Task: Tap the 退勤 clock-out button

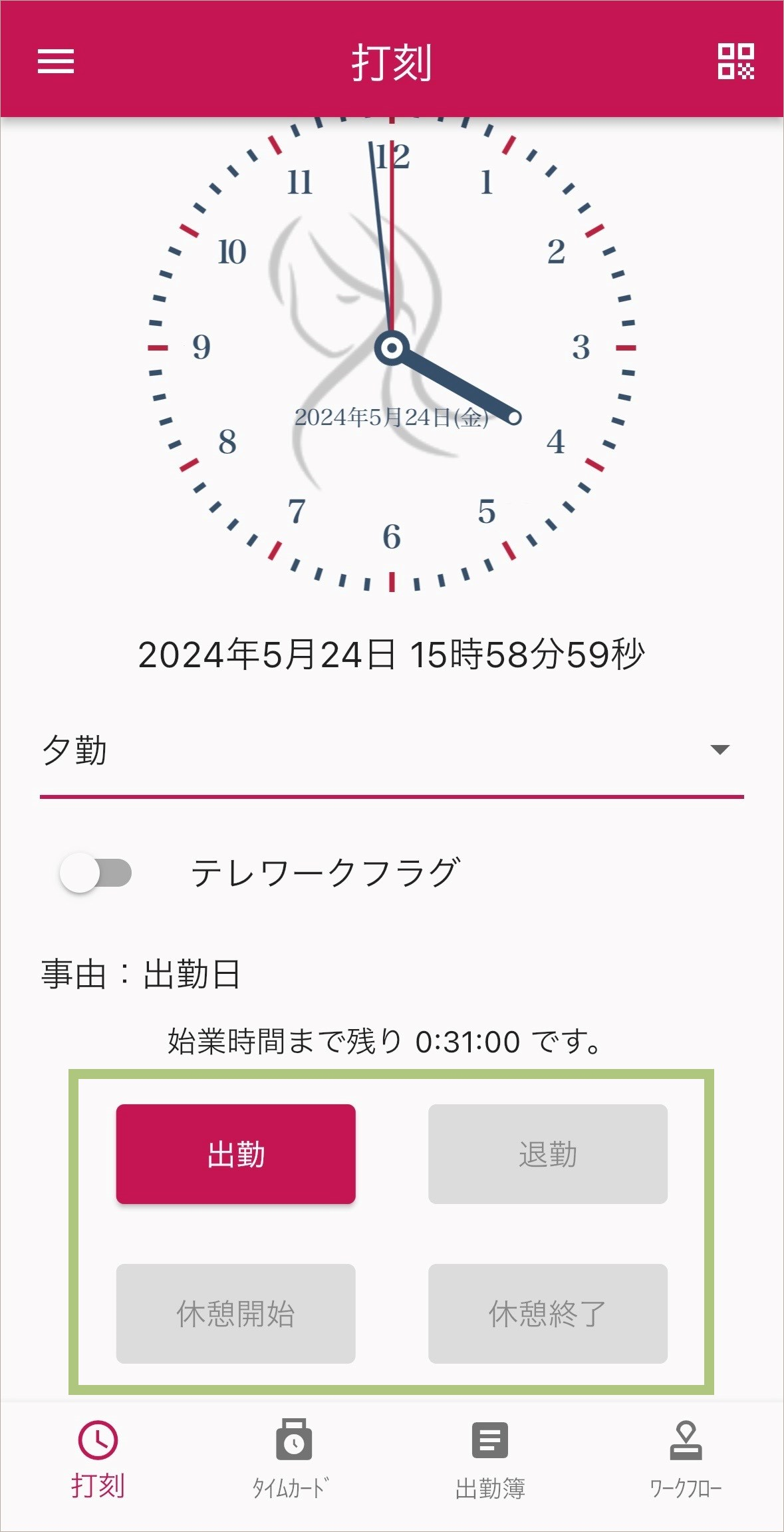Action: (547, 1154)
